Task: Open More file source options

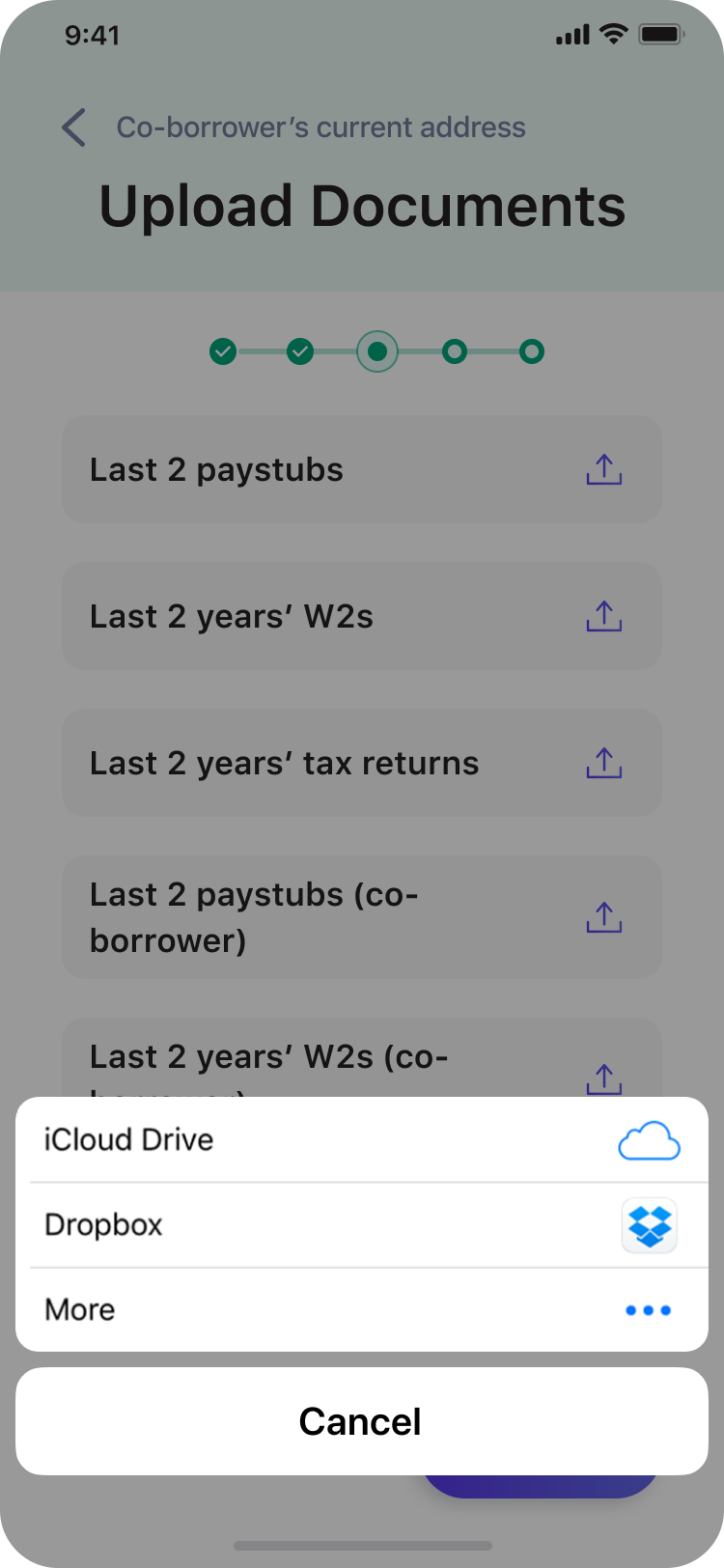Action: [361, 1310]
